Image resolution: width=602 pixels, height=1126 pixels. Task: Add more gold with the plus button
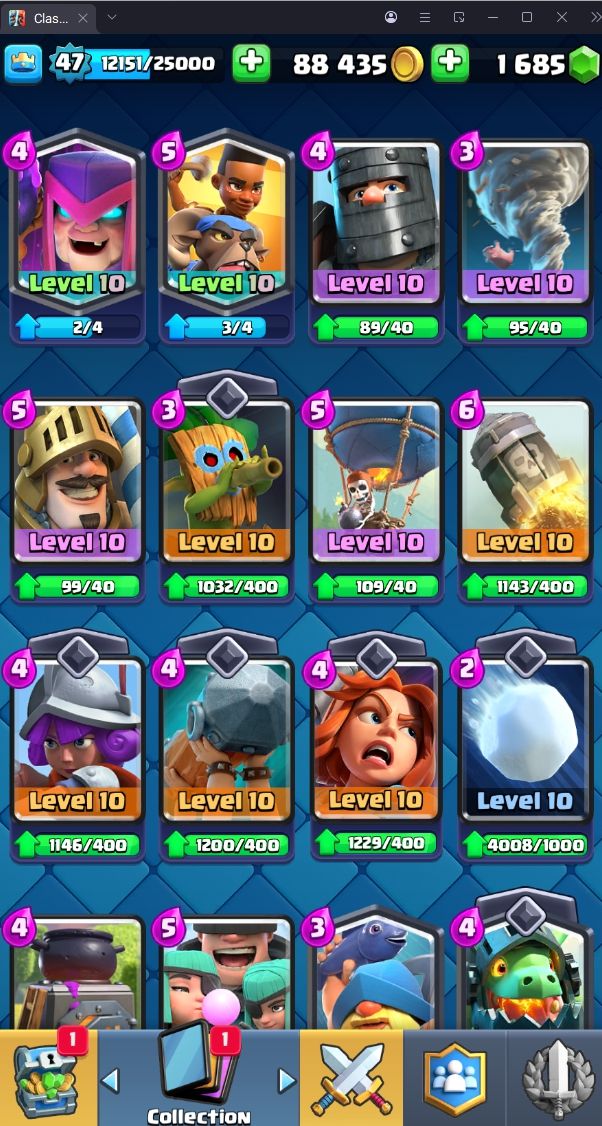251,63
